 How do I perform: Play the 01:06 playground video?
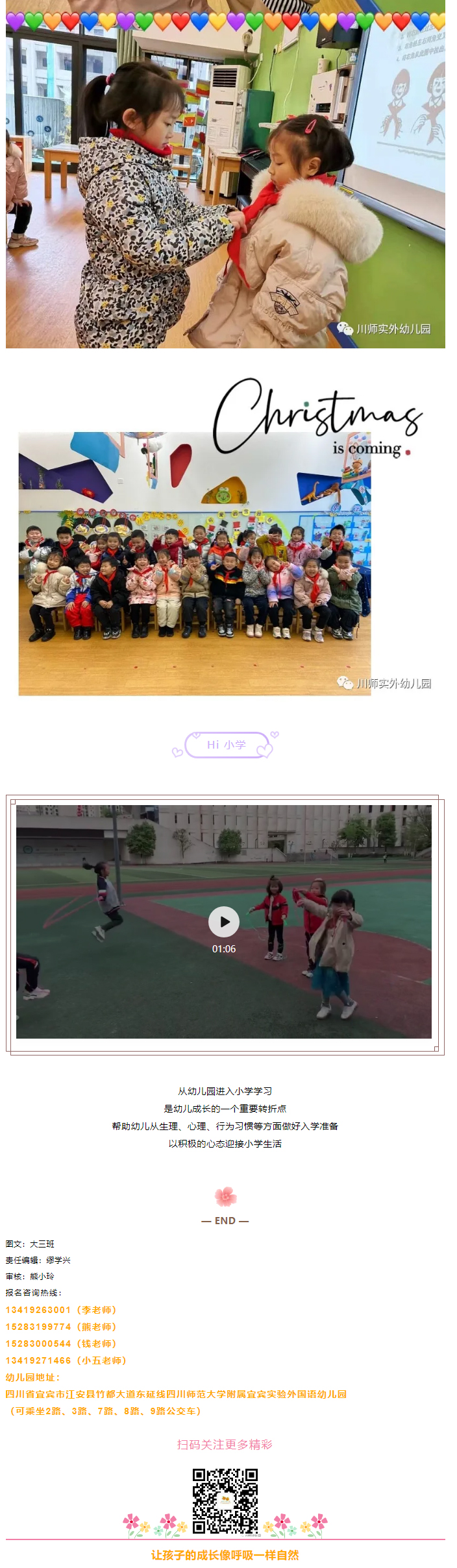coord(224,921)
